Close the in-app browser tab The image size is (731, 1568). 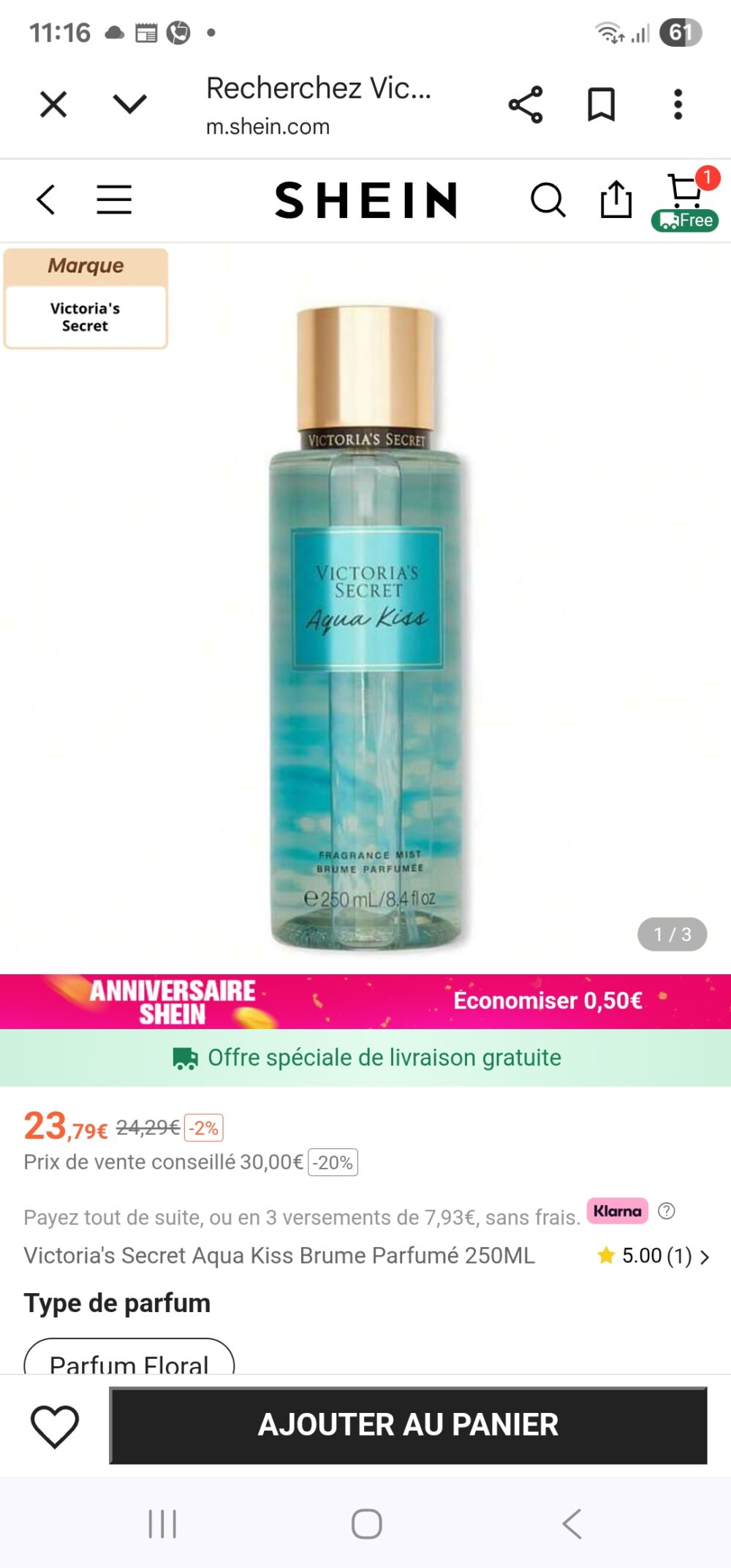[53, 104]
